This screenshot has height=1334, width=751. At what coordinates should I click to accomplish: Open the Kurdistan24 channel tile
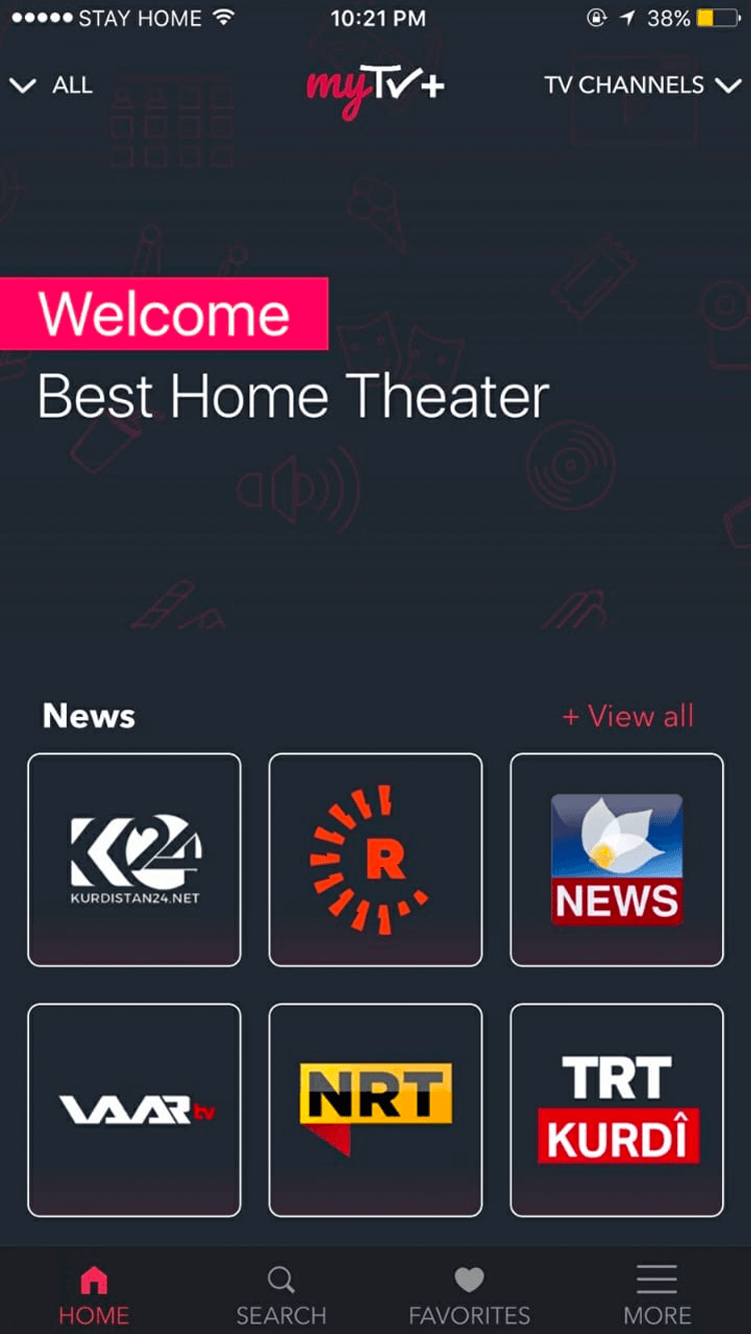click(x=134, y=860)
